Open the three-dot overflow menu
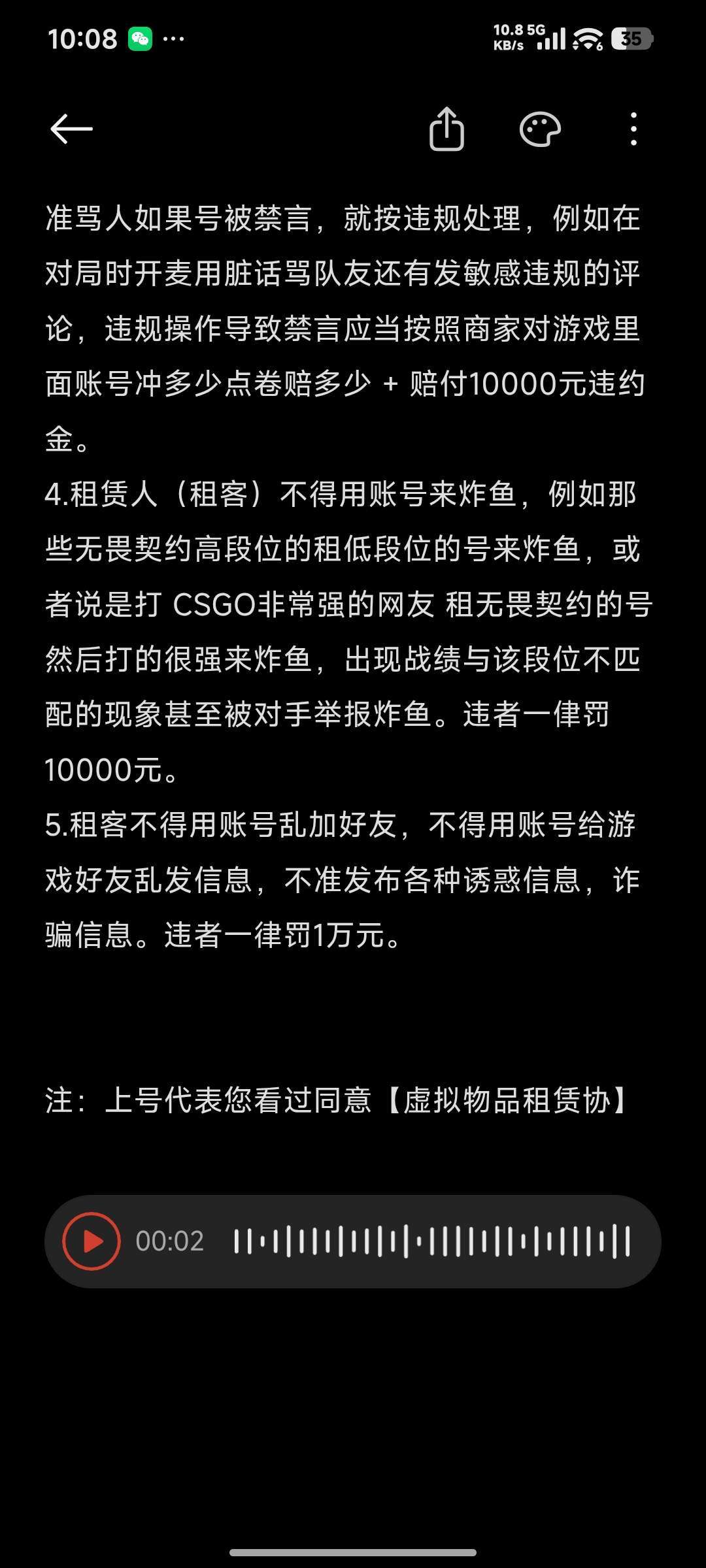The height and width of the screenshot is (1568, 706). pos(633,129)
